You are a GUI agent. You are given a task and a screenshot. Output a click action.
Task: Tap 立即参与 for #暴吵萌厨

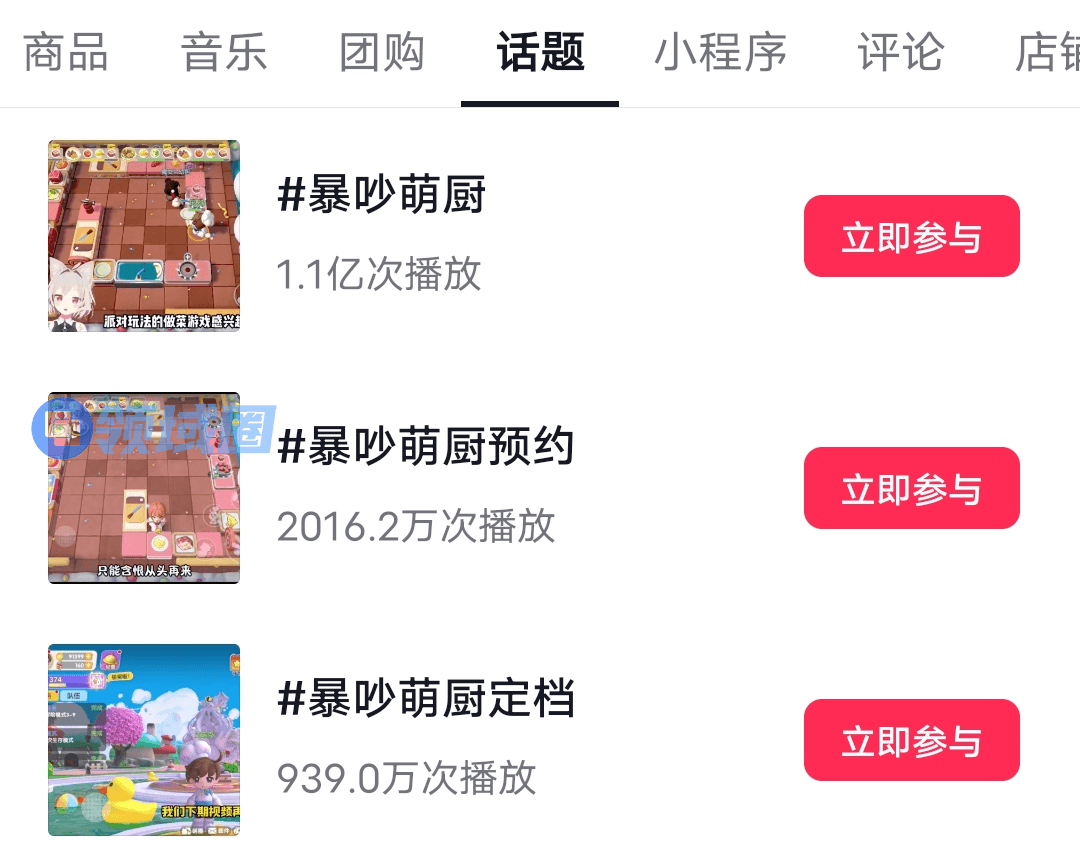[x=911, y=236]
